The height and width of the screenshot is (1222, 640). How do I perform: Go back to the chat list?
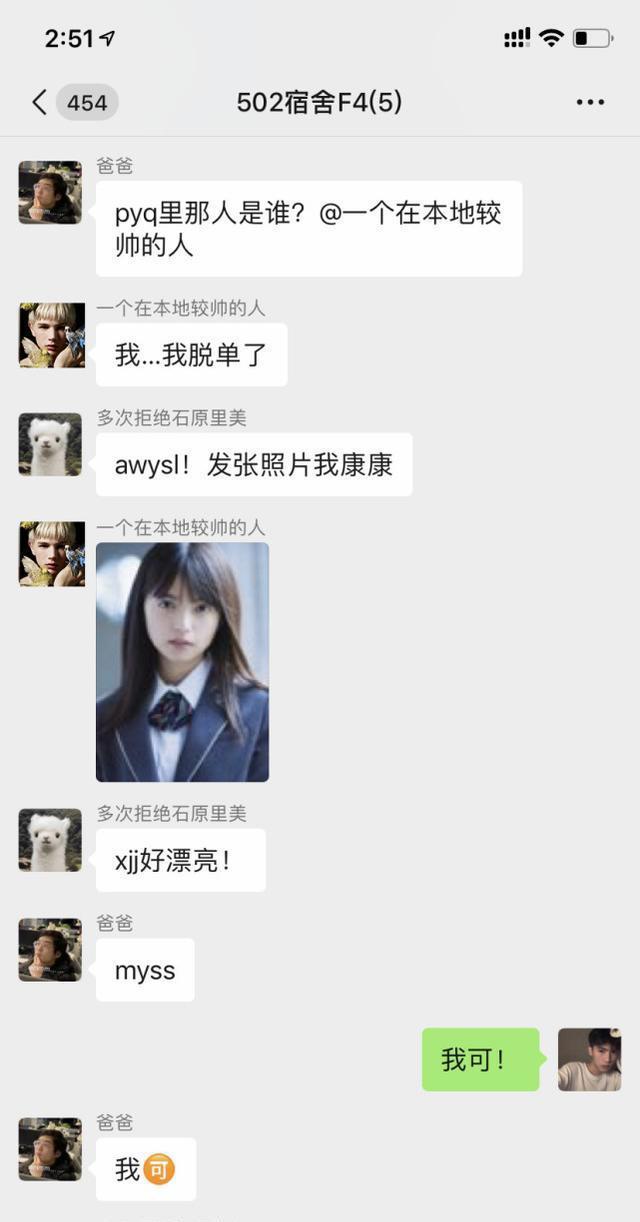point(40,102)
